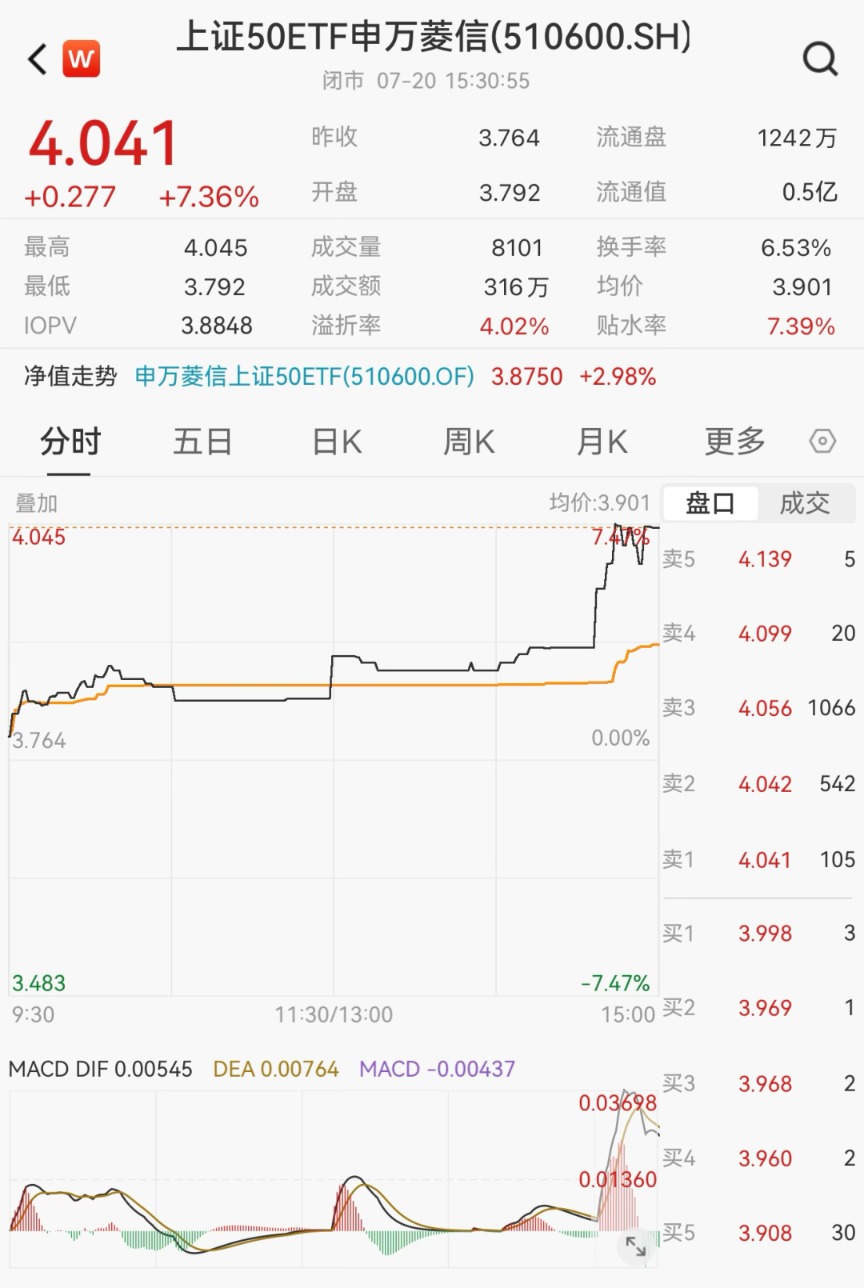This screenshot has height=1288, width=864.
Task: Open the search magnifier icon
Action: click(820, 60)
